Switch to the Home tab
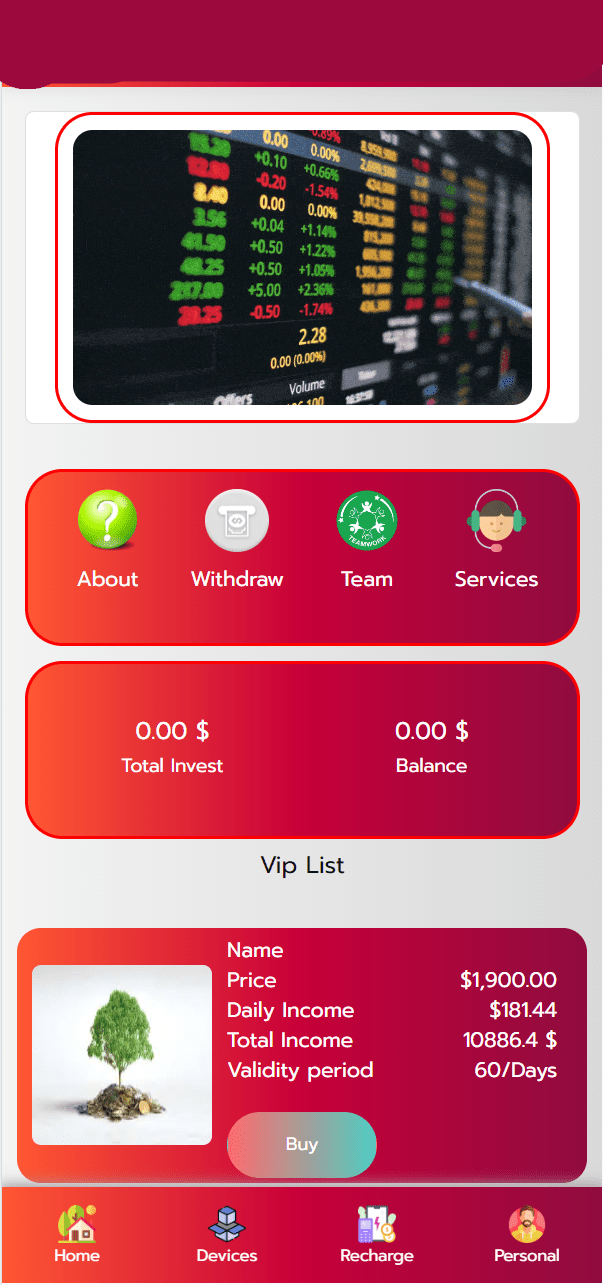Screen dimensions: 603x1285 pyautogui.click(x=77, y=1236)
